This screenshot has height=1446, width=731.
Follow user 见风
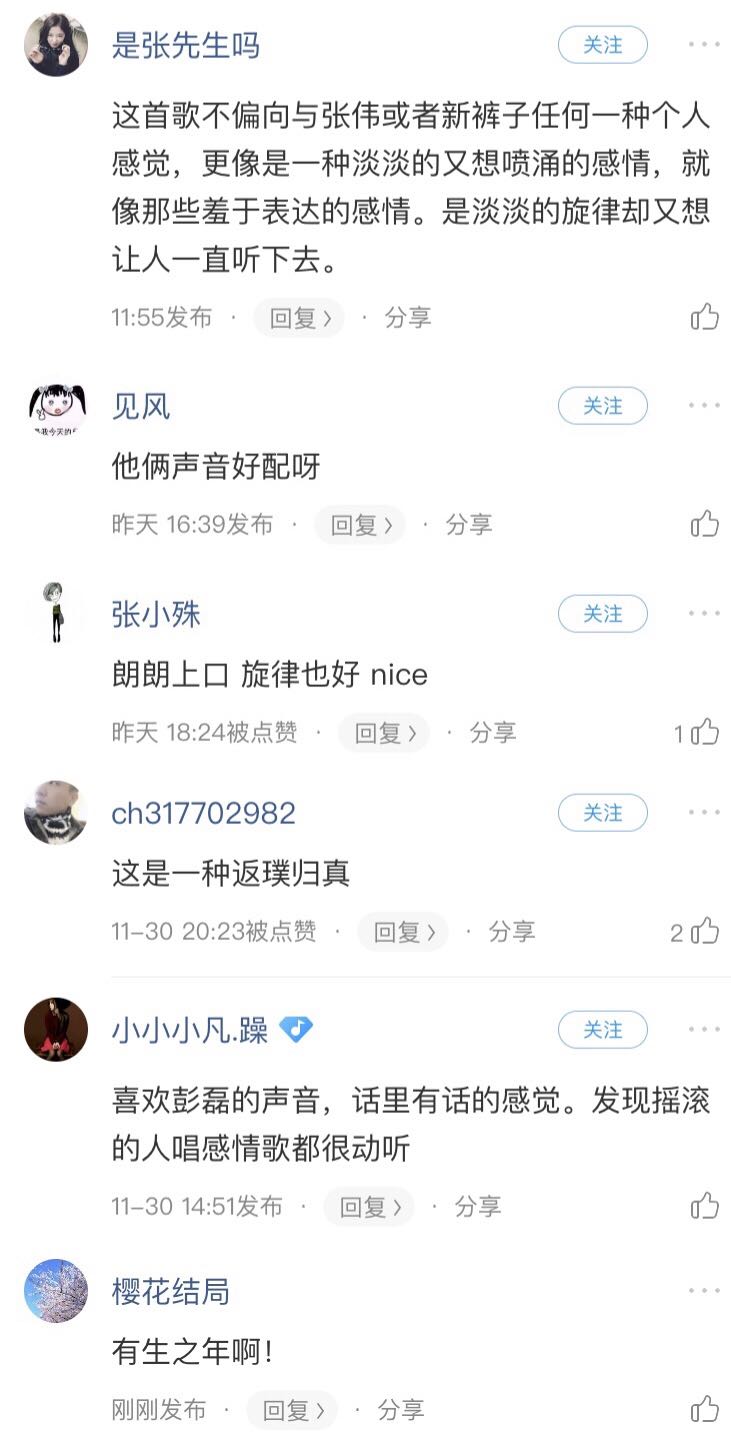tap(602, 406)
